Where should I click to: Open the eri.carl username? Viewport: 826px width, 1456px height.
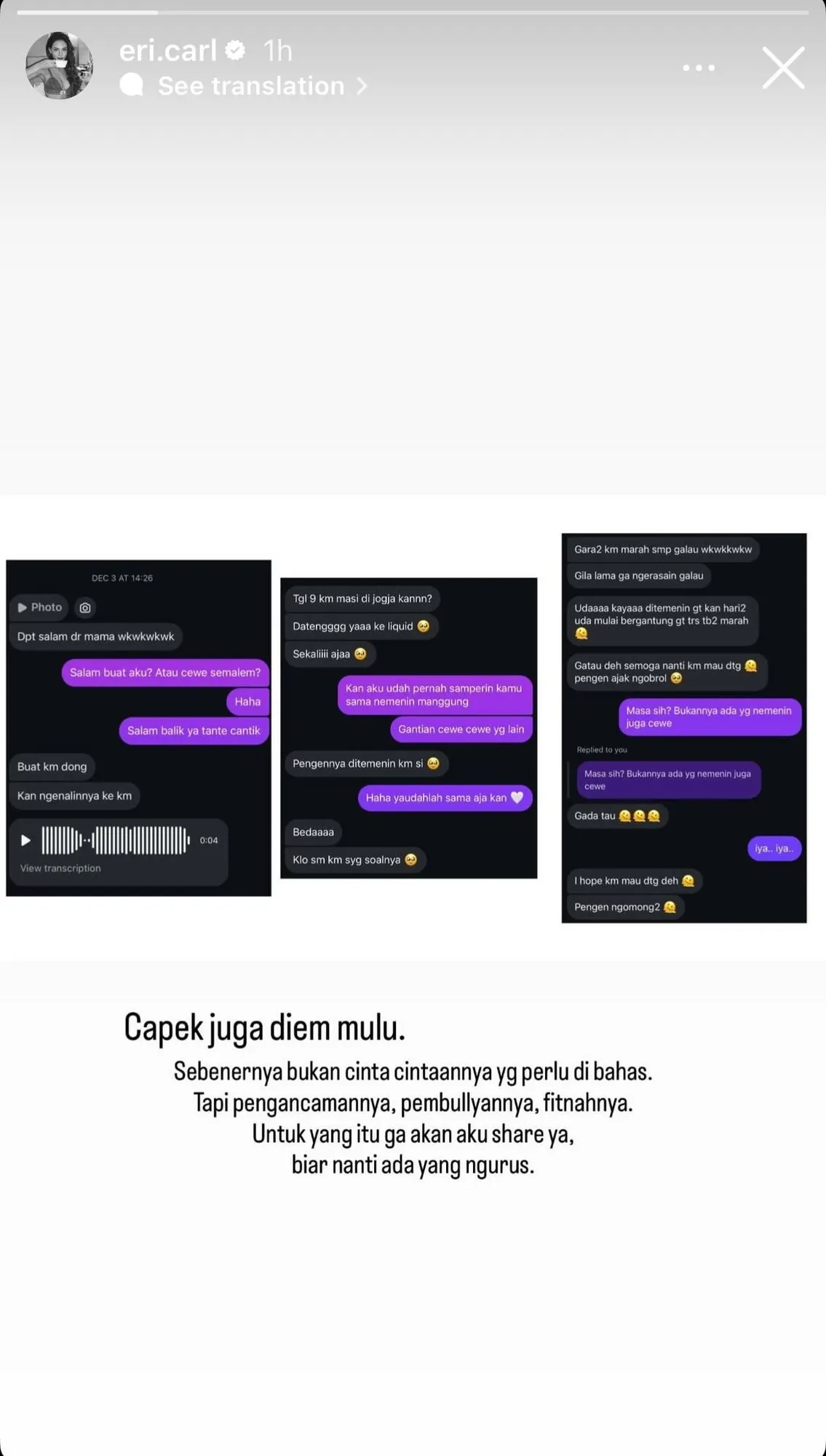click(x=168, y=51)
